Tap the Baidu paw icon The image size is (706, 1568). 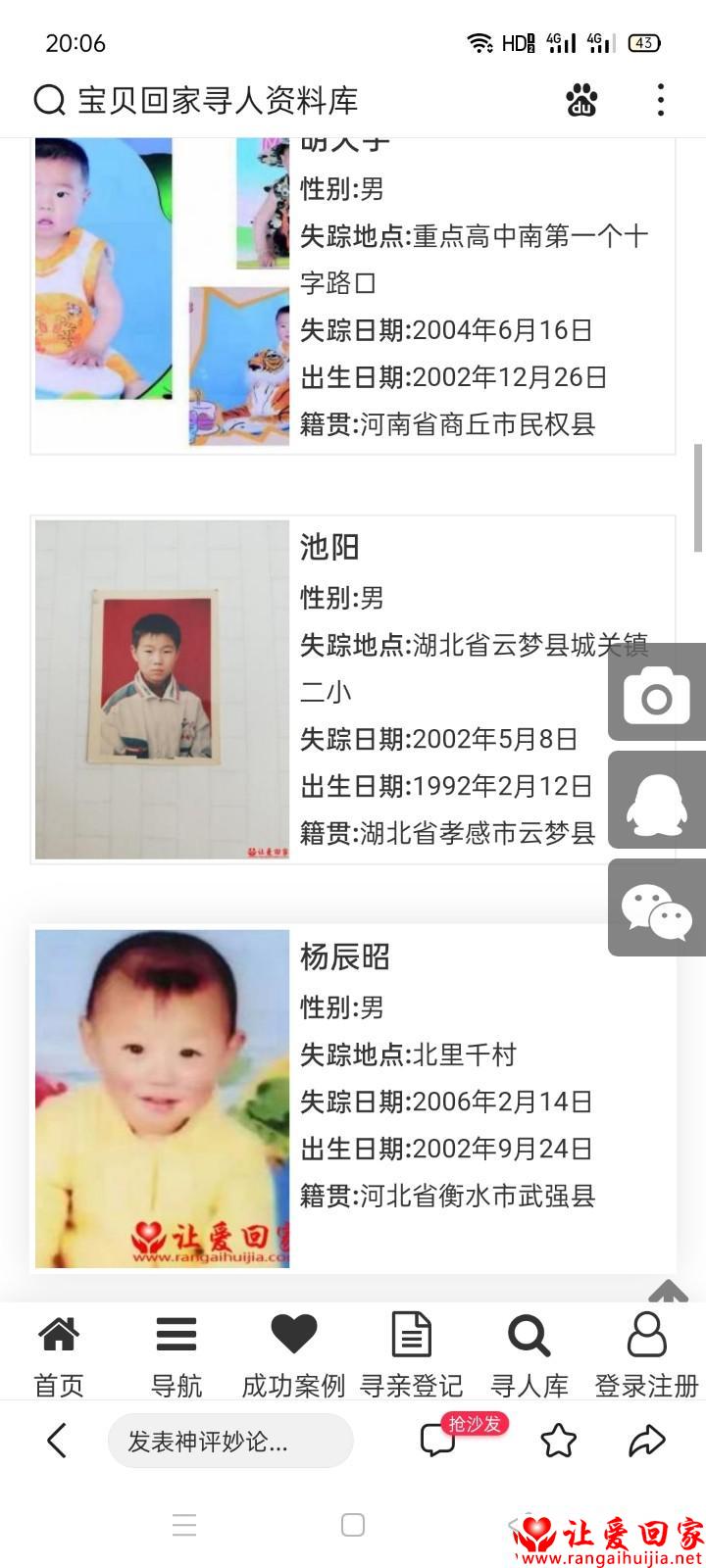(581, 100)
